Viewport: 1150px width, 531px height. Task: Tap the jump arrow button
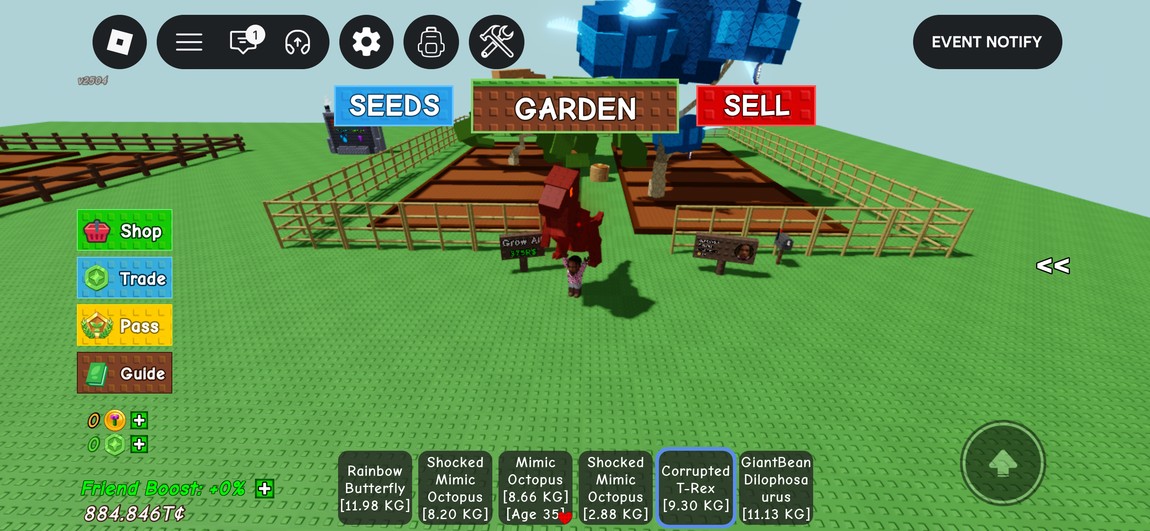(x=1003, y=463)
